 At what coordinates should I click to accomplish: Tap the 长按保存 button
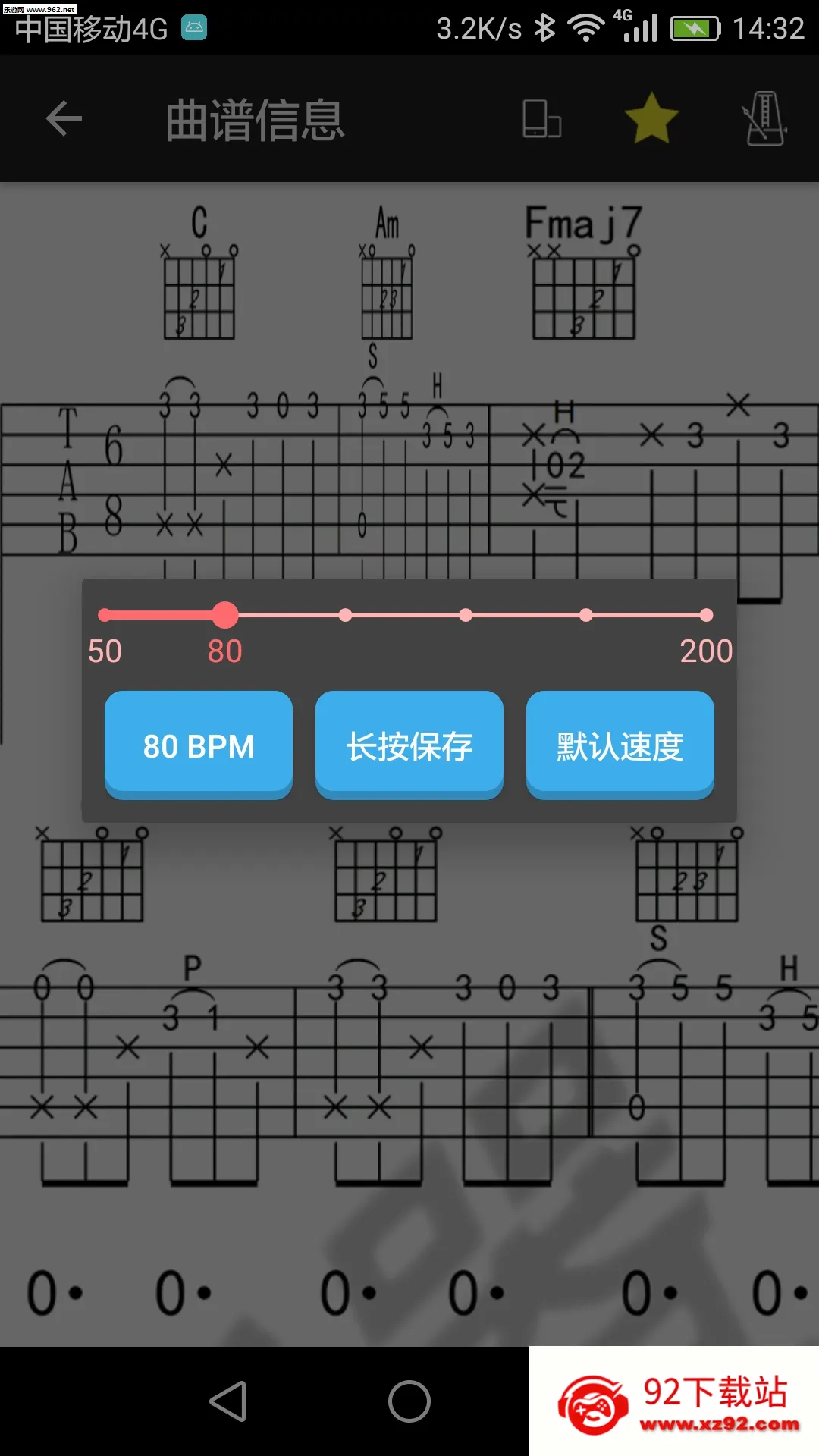coord(409,745)
